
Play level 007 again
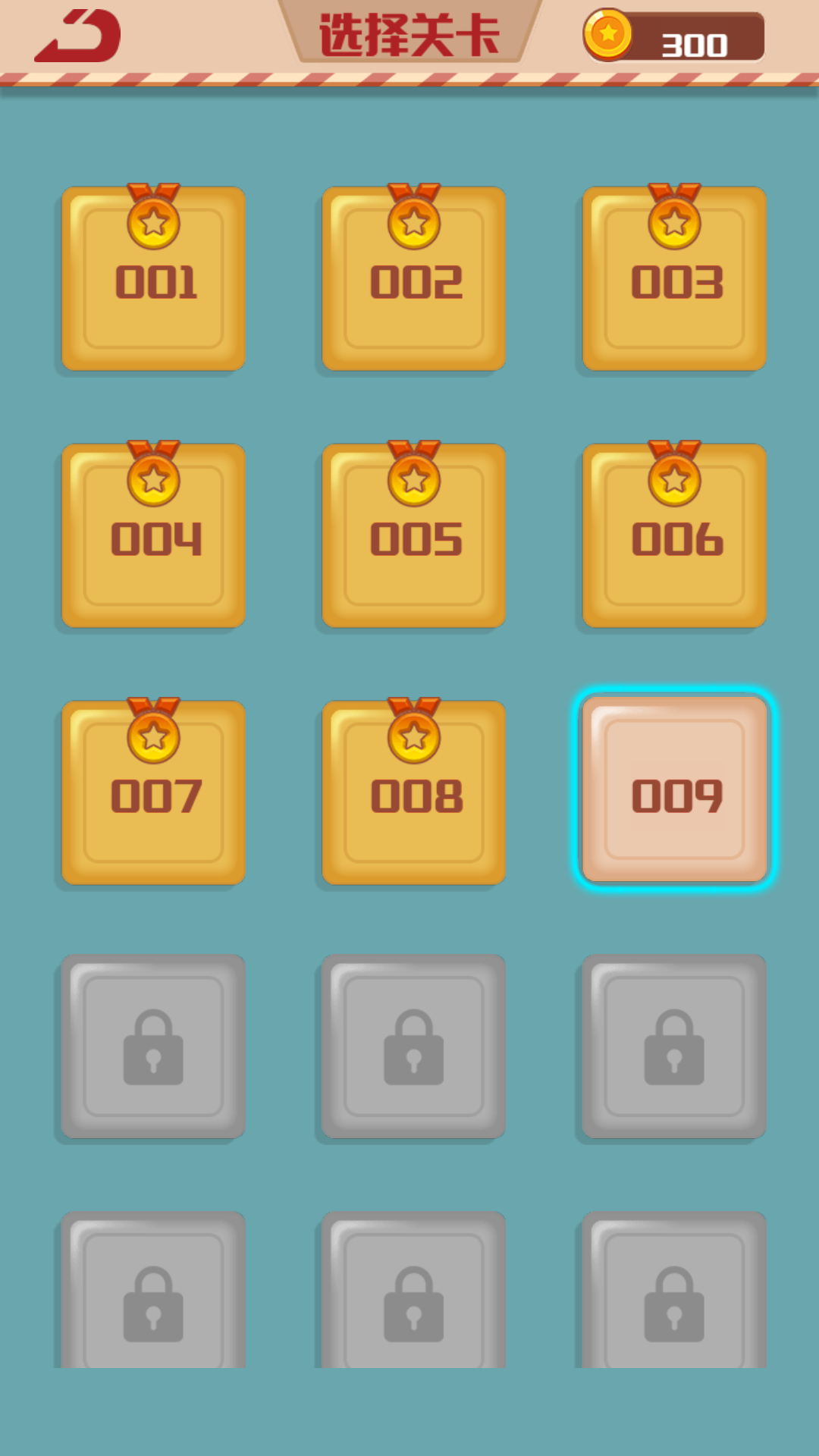point(153,793)
